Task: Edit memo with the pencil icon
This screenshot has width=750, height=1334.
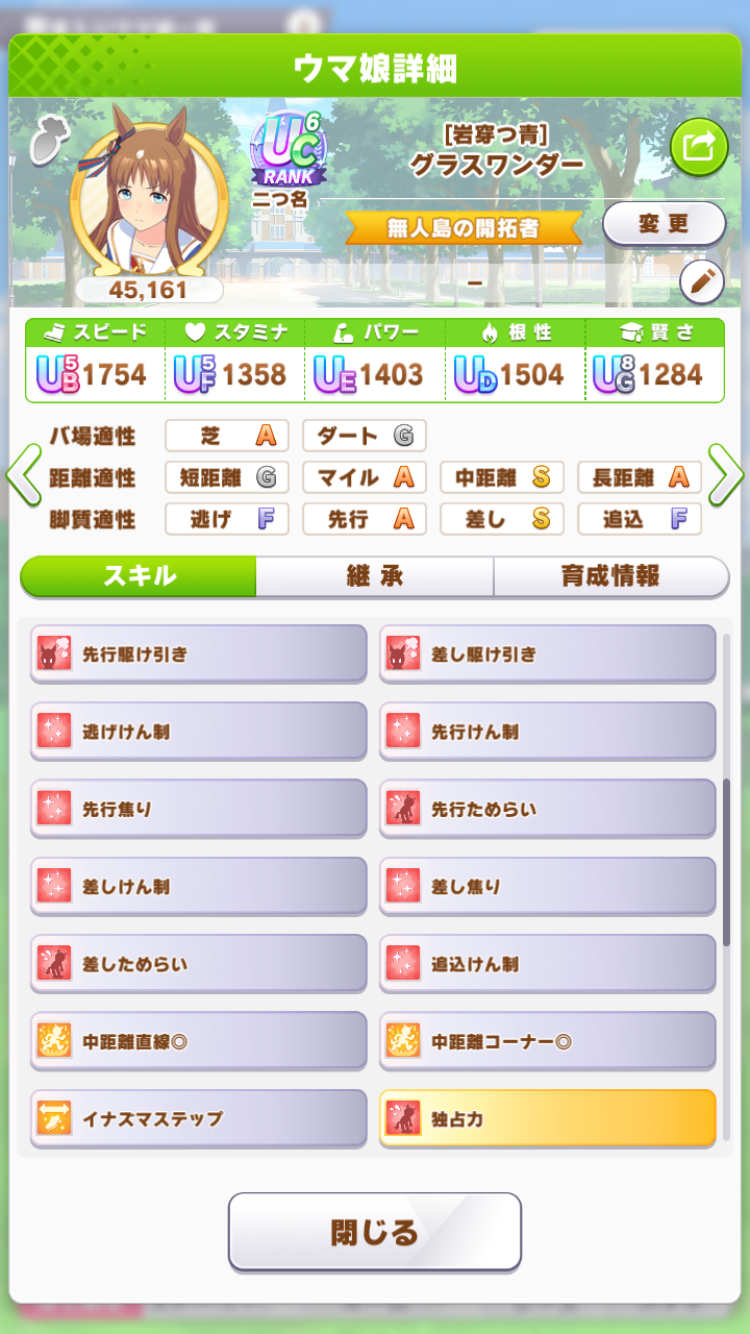Action: [701, 283]
